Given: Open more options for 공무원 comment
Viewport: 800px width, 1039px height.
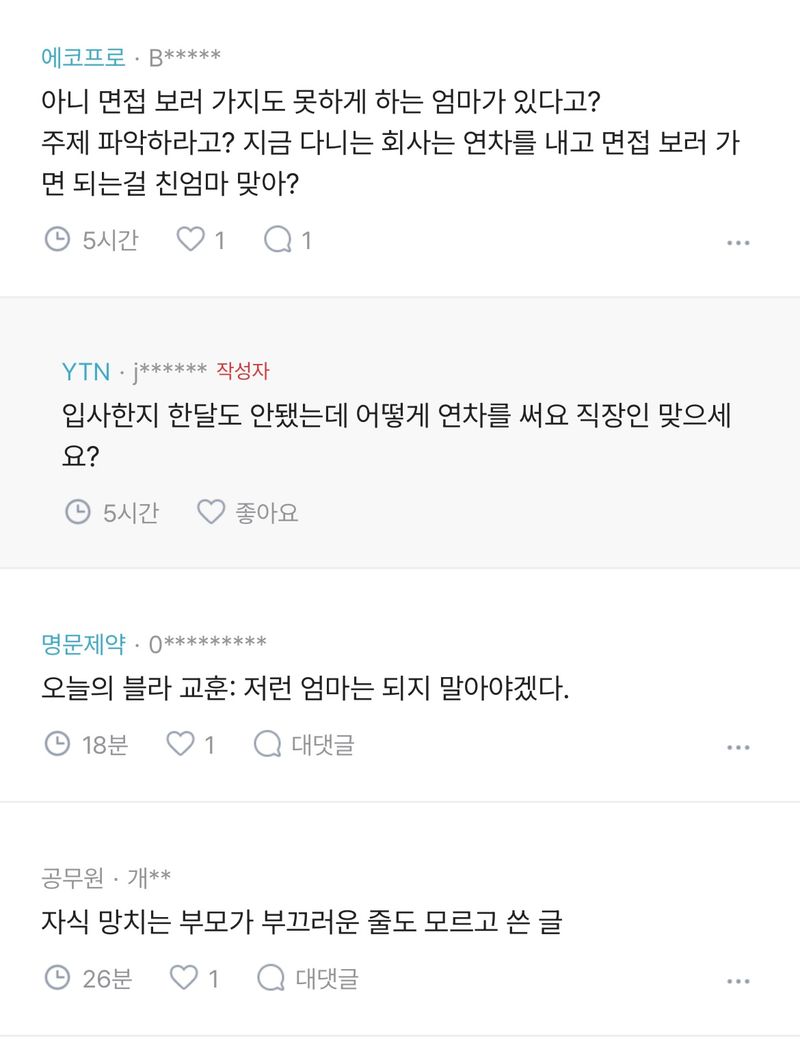Looking at the screenshot, I should pyautogui.click(x=738, y=981).
